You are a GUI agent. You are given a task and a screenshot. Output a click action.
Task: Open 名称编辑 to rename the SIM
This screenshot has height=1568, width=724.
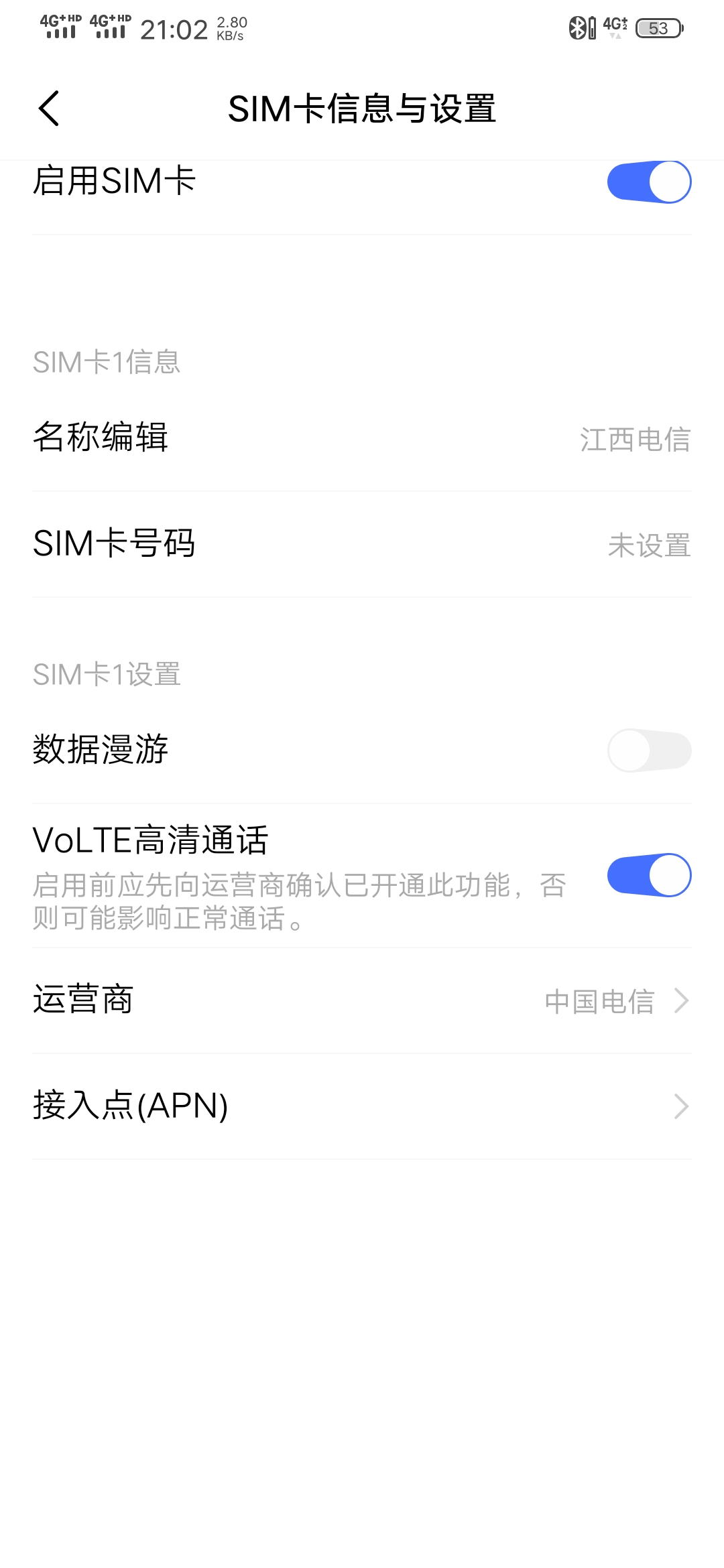[362, 438]
